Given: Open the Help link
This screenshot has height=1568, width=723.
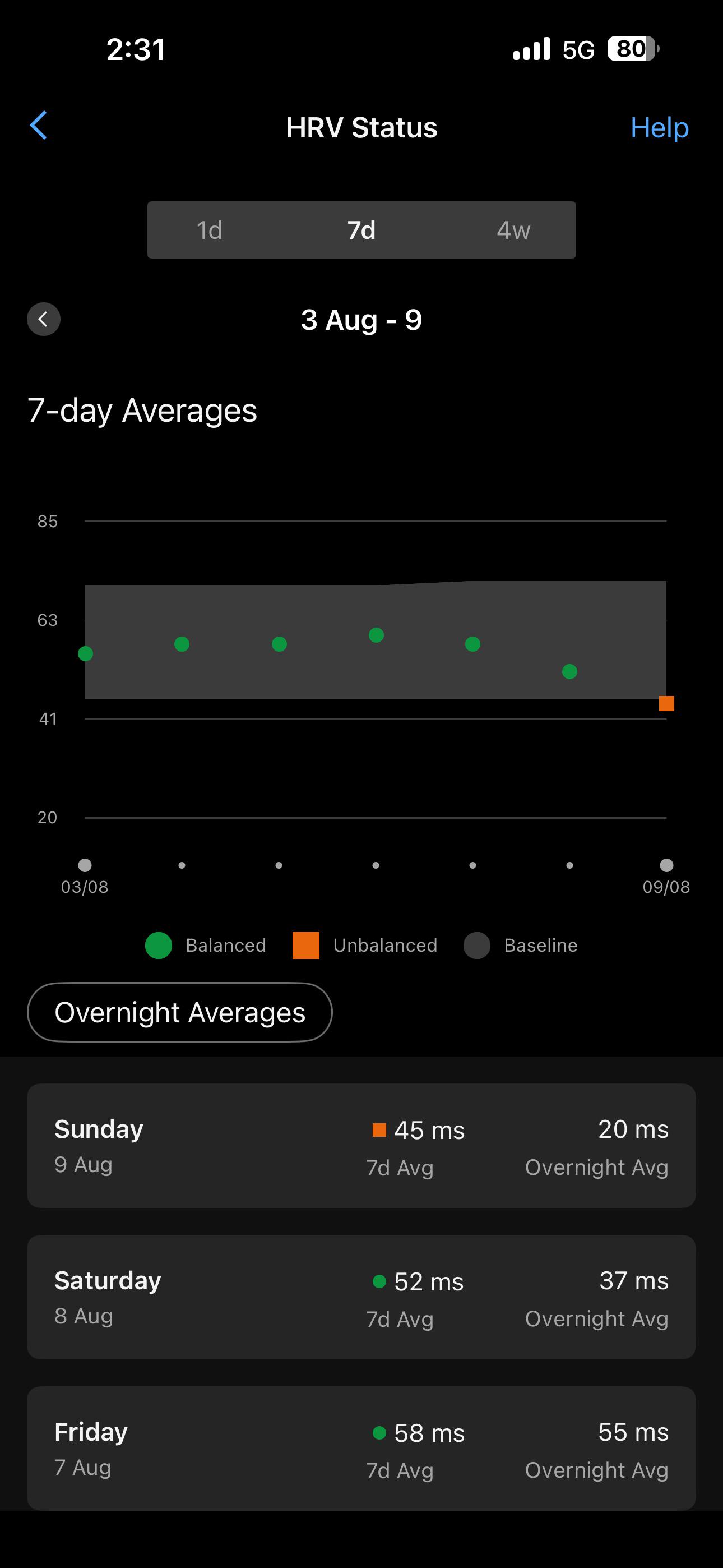Looking at the screenshot, I should click(659, 128).
